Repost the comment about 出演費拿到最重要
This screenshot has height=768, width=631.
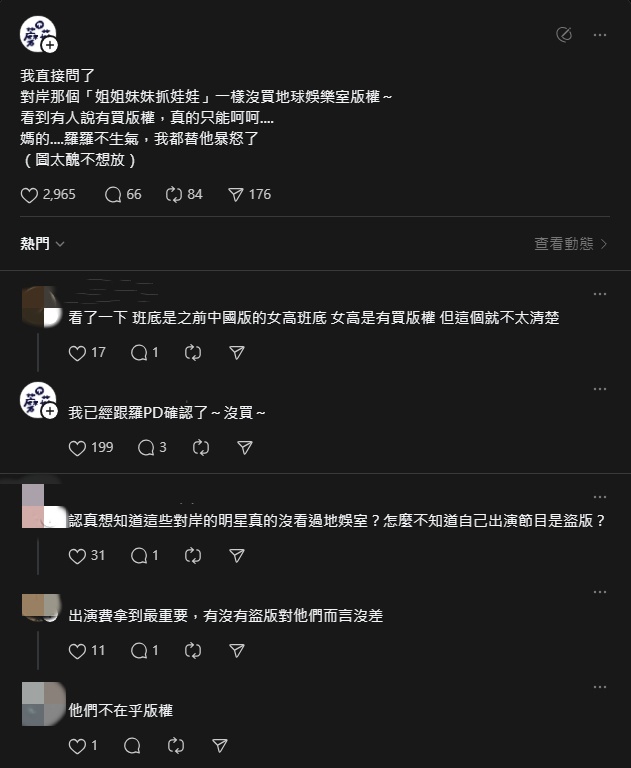[194, 651]
